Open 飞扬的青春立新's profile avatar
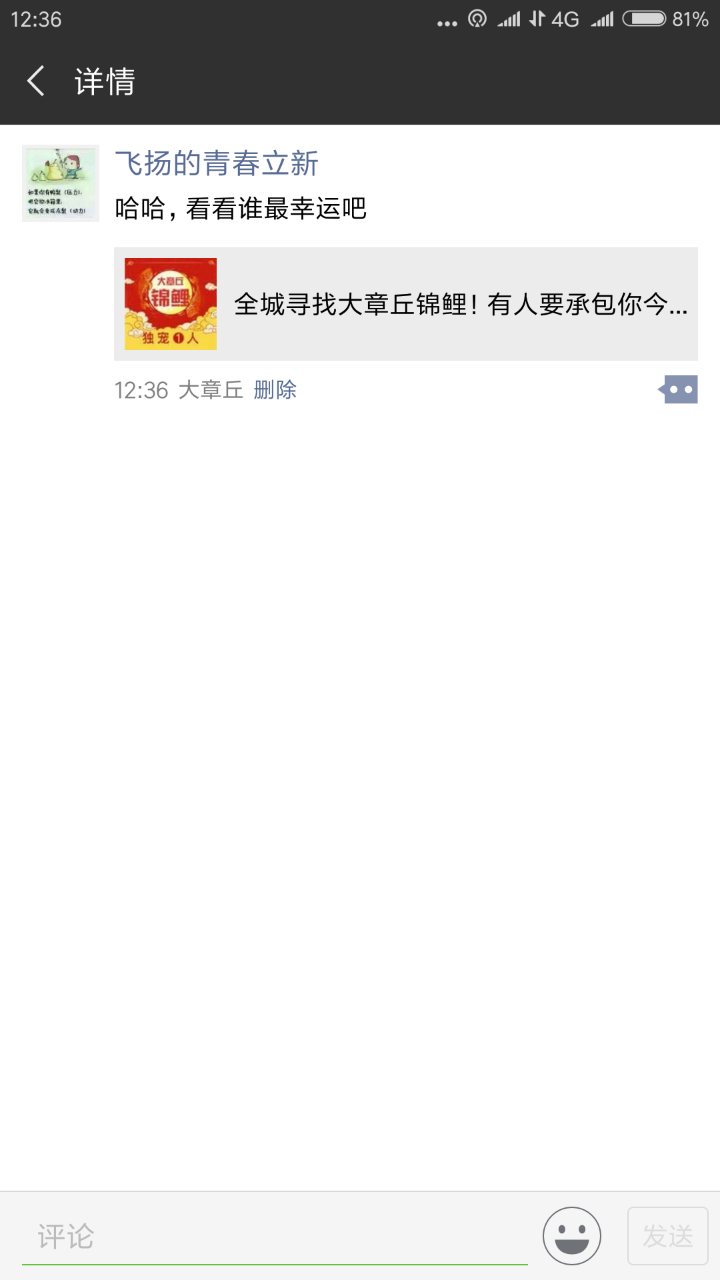720x1280 pixels. coord(60,183)
